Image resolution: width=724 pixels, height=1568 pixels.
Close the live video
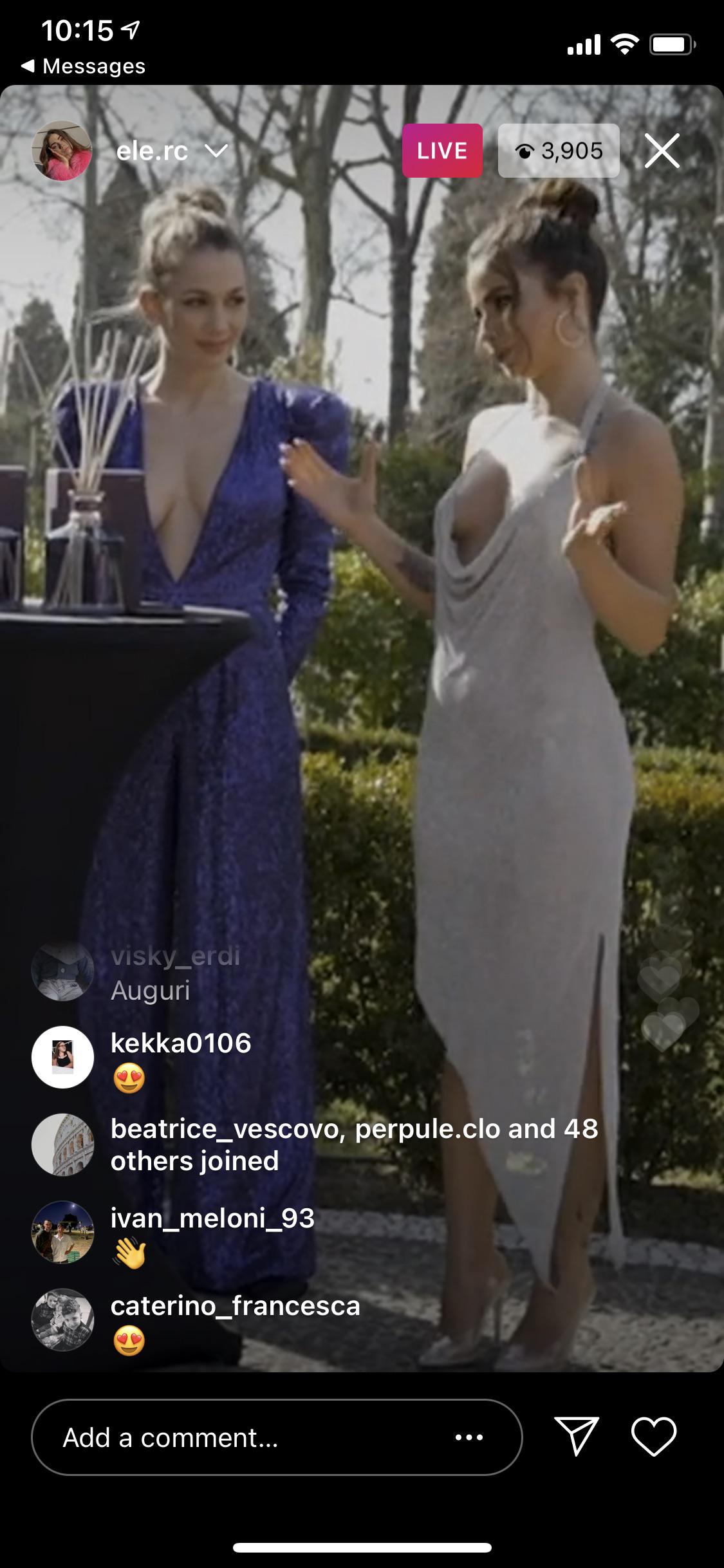coord(662,151)
